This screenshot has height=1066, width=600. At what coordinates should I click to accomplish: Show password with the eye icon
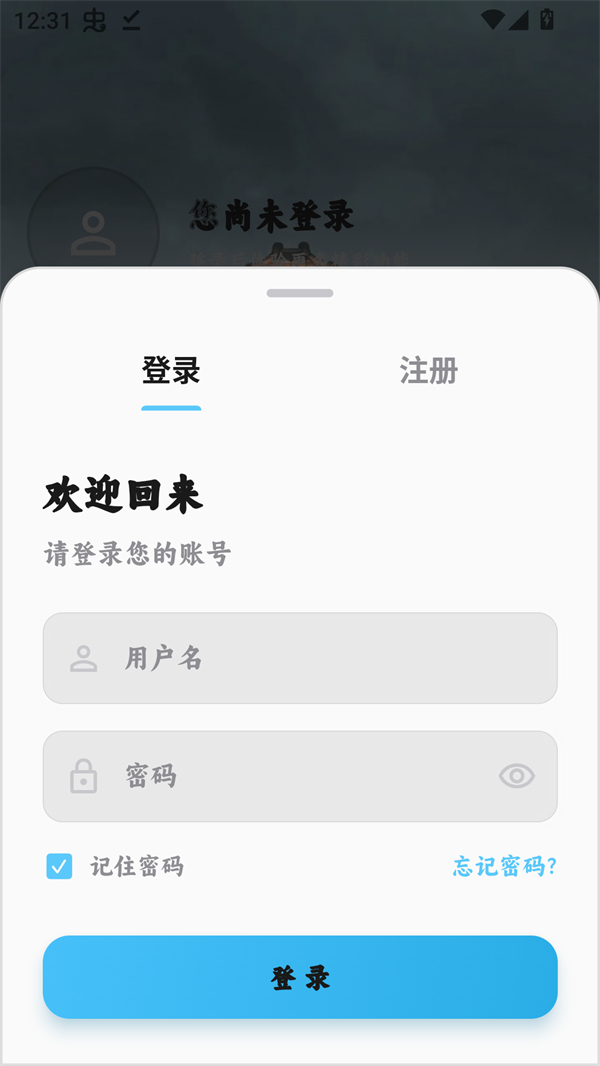click(517, 776)
